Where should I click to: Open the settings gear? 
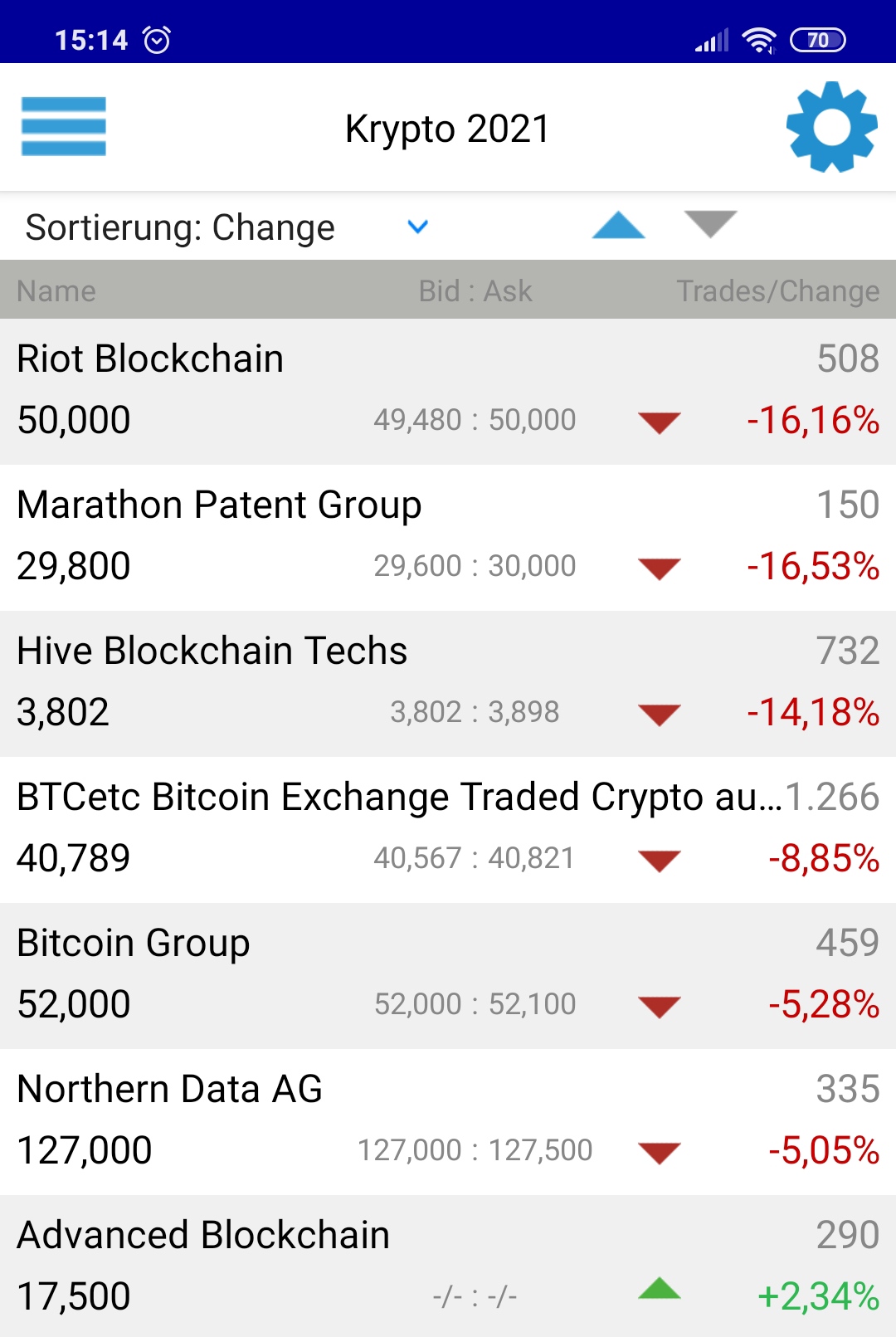coord(831,127)
